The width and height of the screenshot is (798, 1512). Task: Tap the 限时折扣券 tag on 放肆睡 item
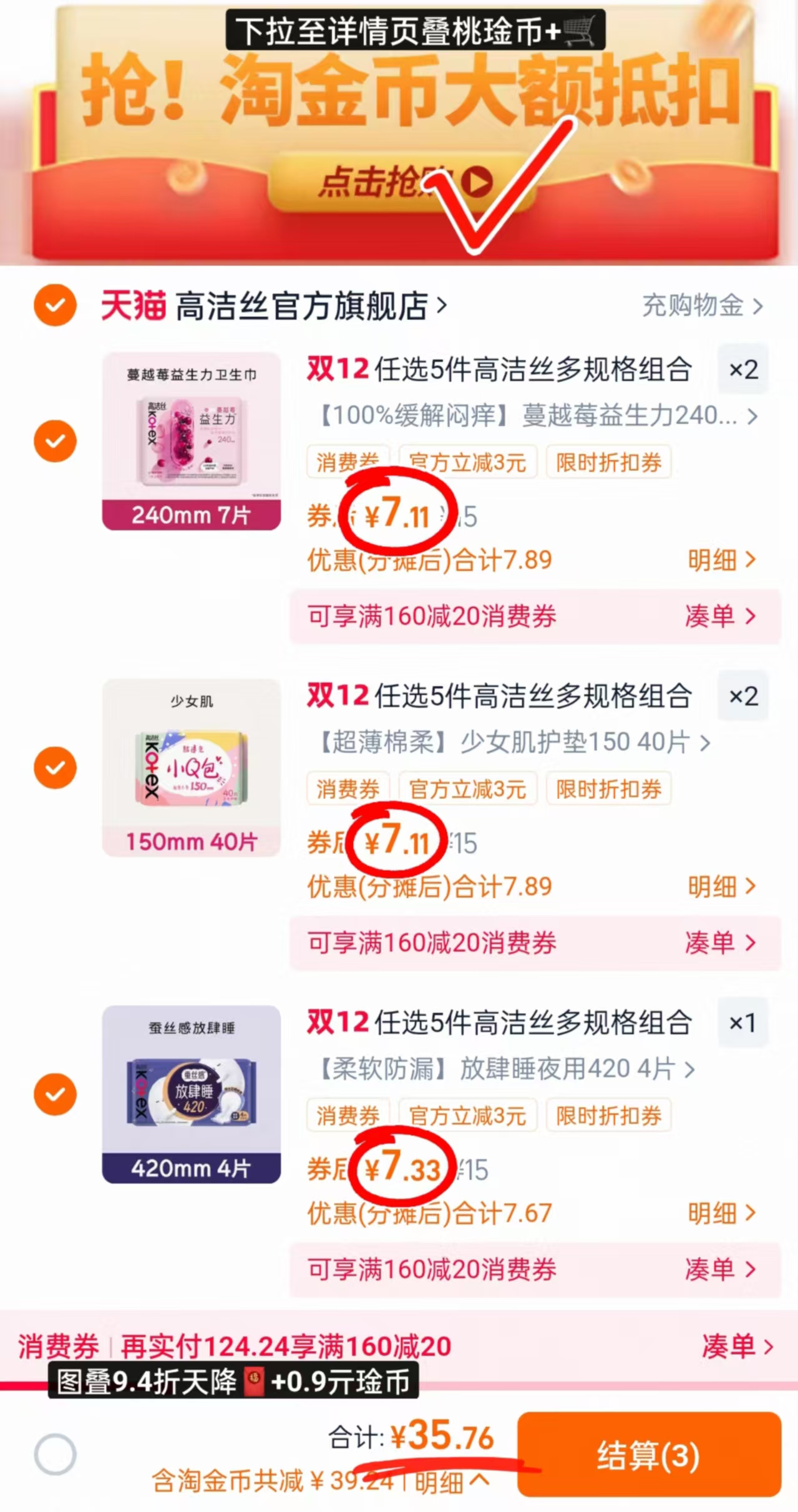pyautogui.click(x=608, y=1116)
